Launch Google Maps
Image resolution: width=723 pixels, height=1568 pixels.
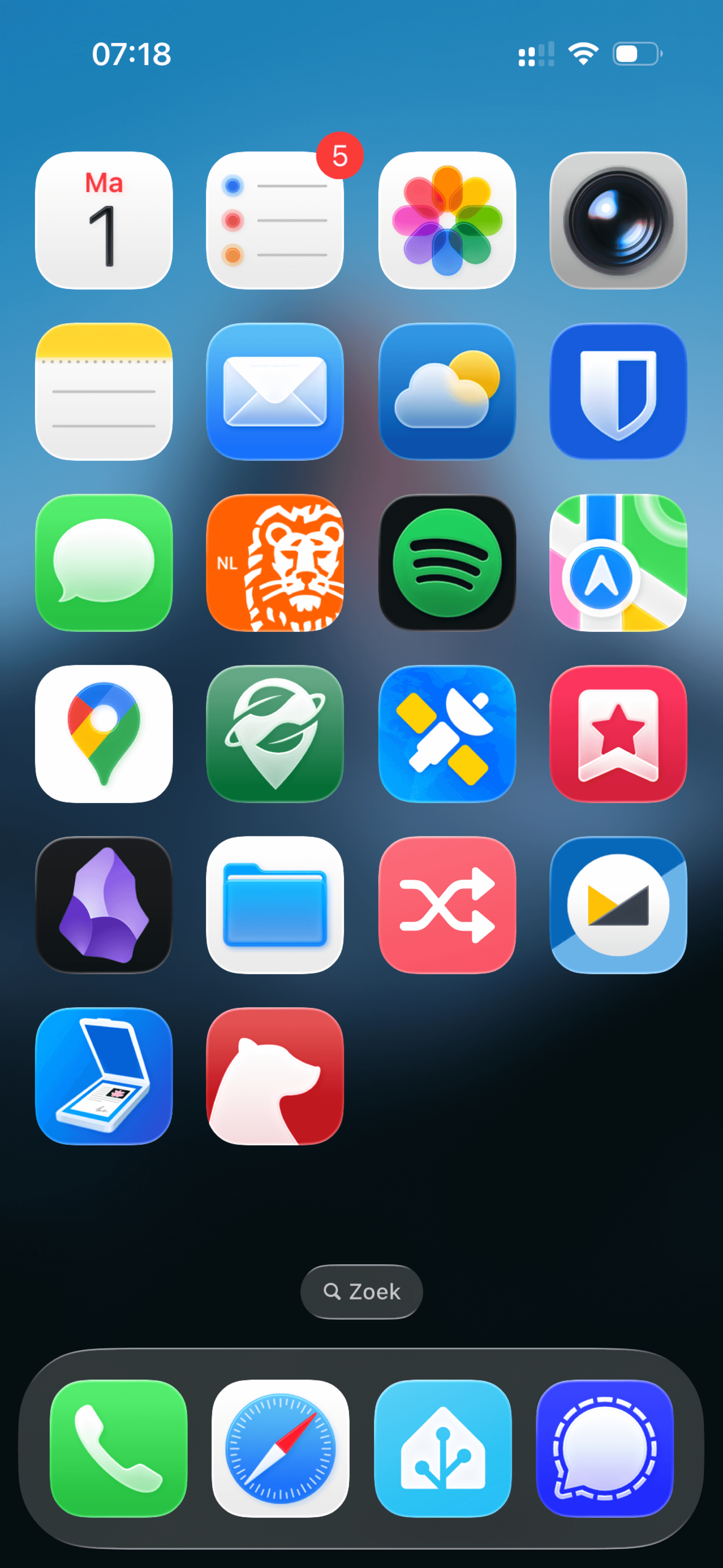(104, 734)
